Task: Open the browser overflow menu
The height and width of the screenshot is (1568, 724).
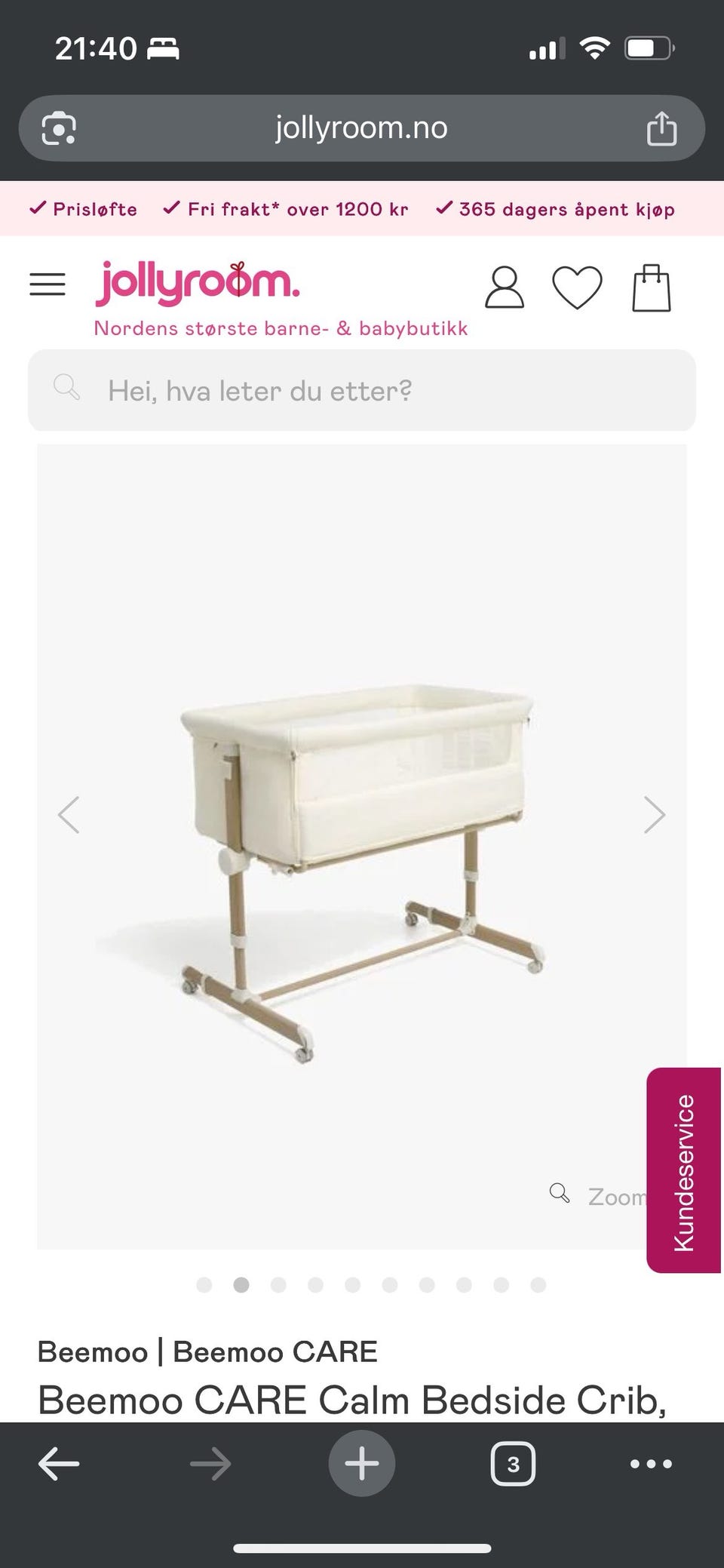Action: (x=651, y=1464)
